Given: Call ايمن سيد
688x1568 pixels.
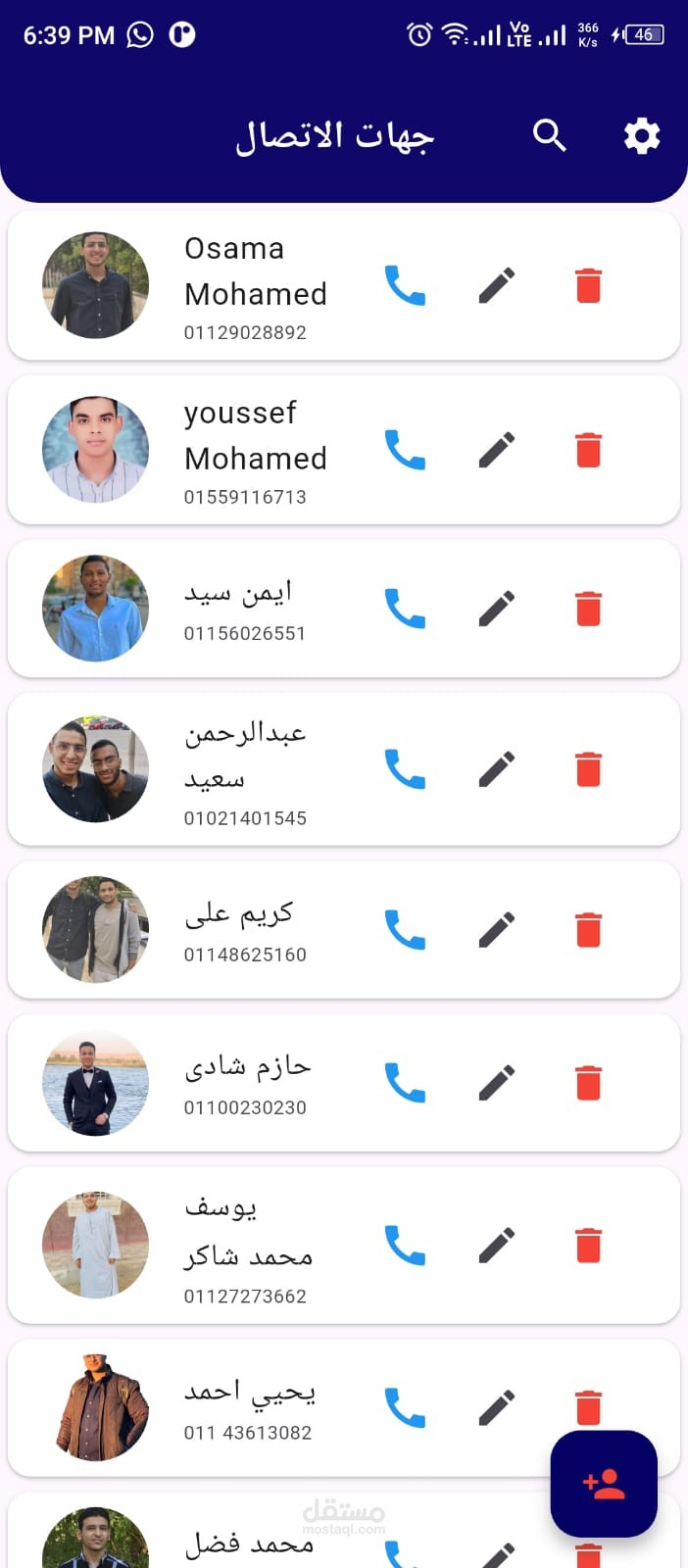Looking at the screenshot, I should [x=405, y=609].
